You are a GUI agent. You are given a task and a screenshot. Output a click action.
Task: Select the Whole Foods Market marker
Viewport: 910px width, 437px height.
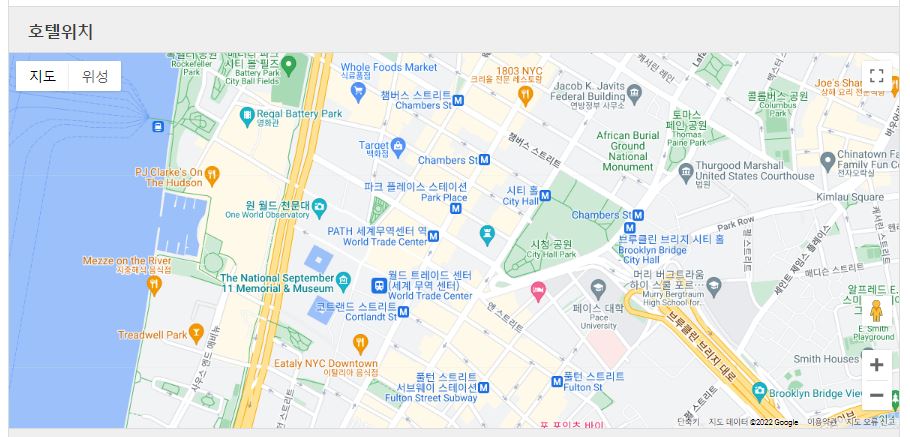coord(357,91)
